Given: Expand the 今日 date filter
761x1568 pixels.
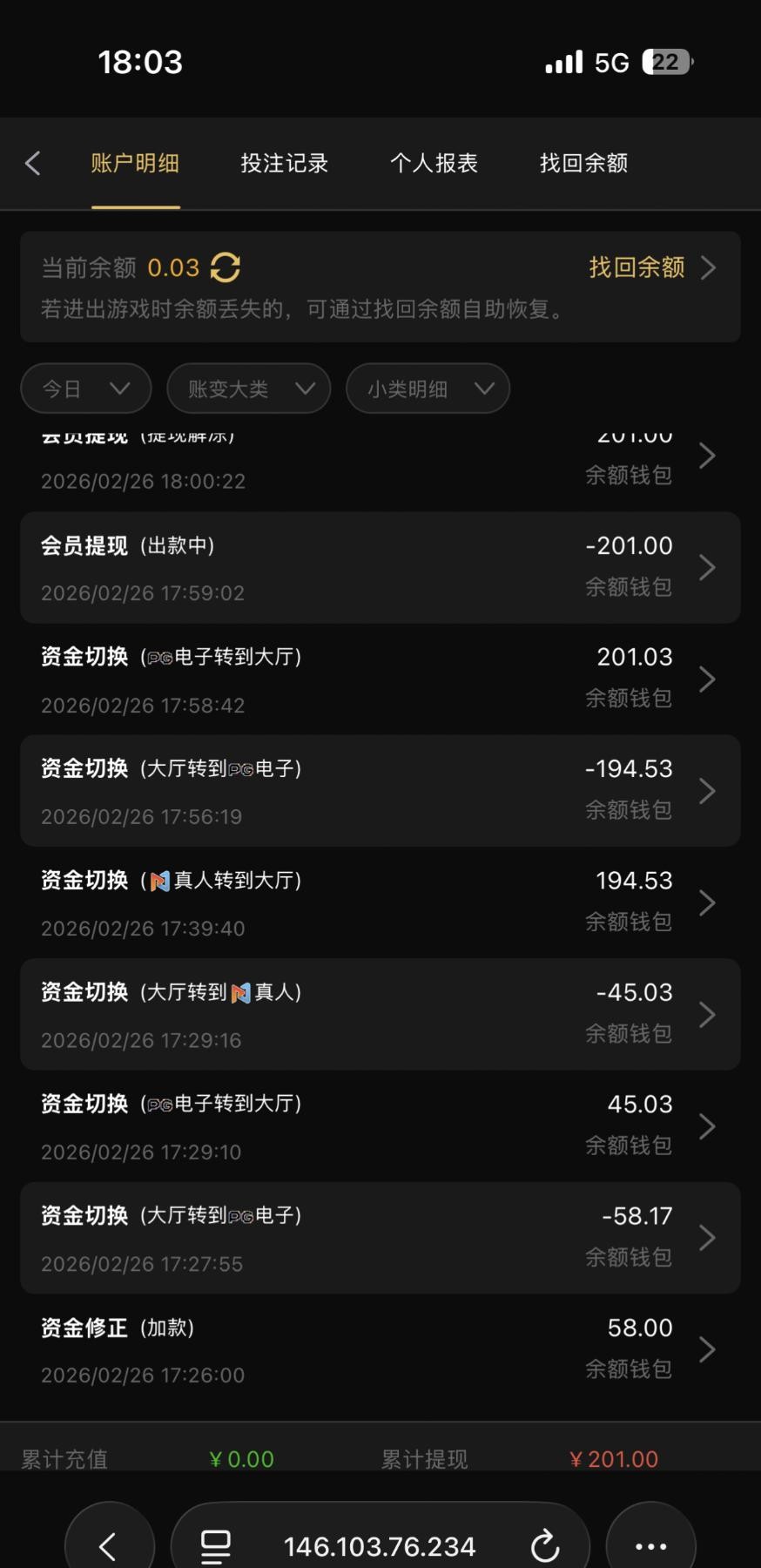Looking at the screenshot, I should coord(85,389).
